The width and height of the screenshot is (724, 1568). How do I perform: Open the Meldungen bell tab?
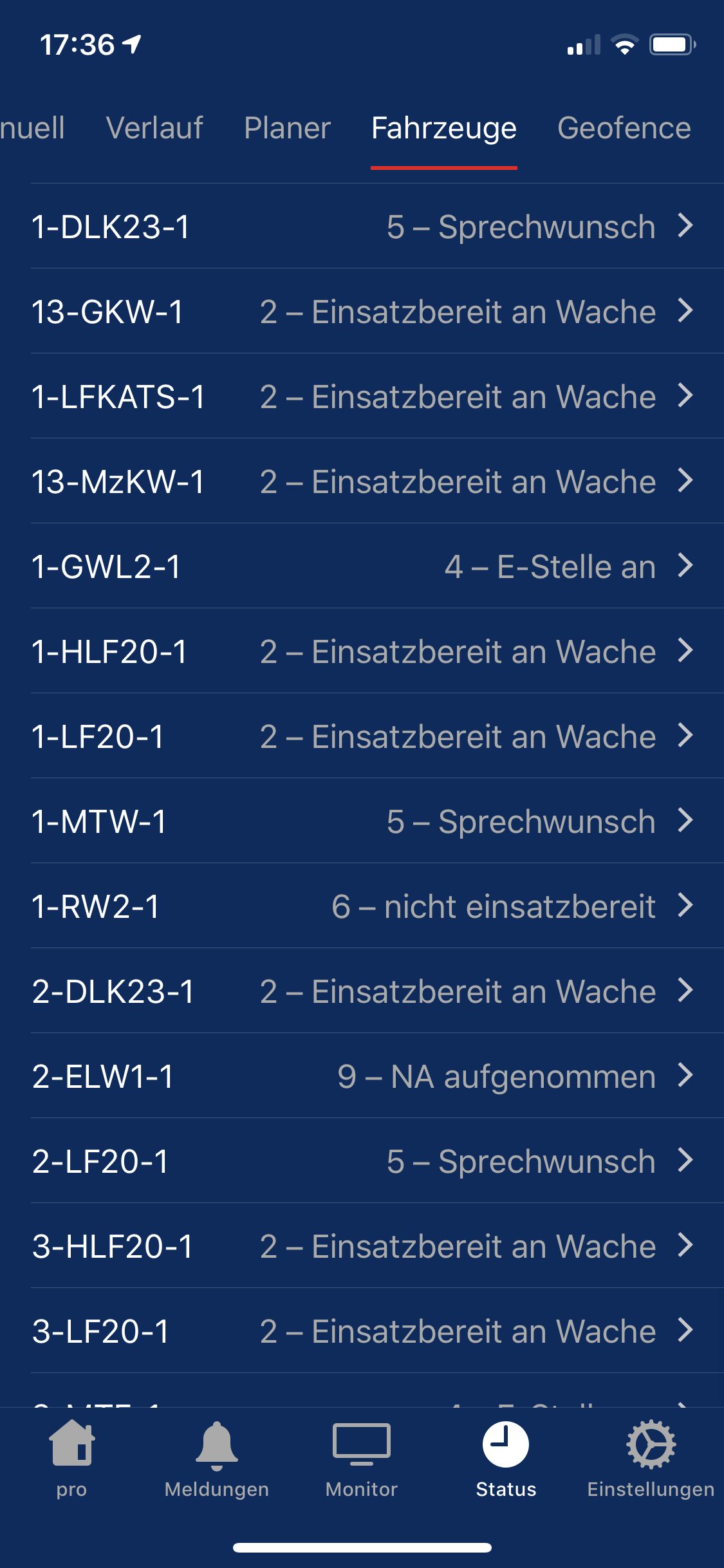tap(217, 1459)
